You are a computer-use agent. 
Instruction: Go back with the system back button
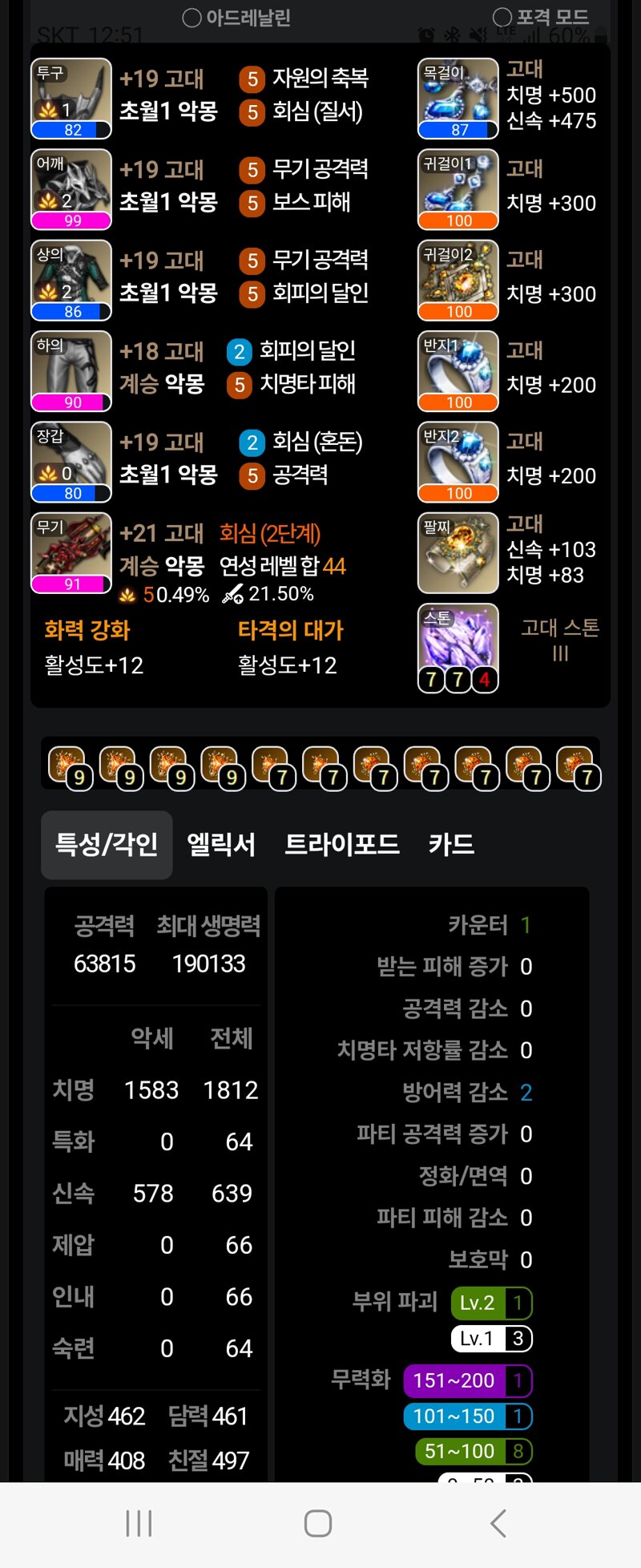(x=498, y=1523)
